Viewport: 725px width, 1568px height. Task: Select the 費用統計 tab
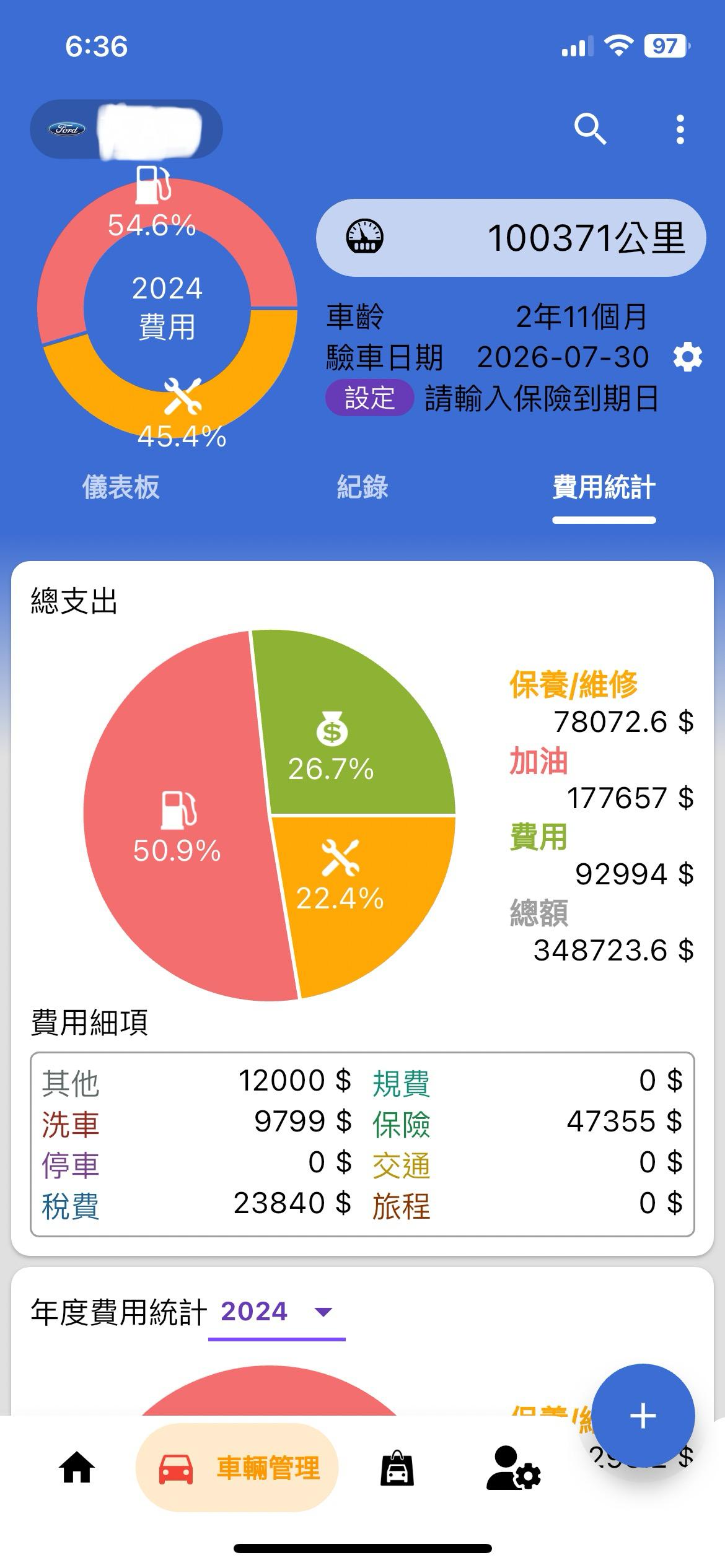point(604,487)
